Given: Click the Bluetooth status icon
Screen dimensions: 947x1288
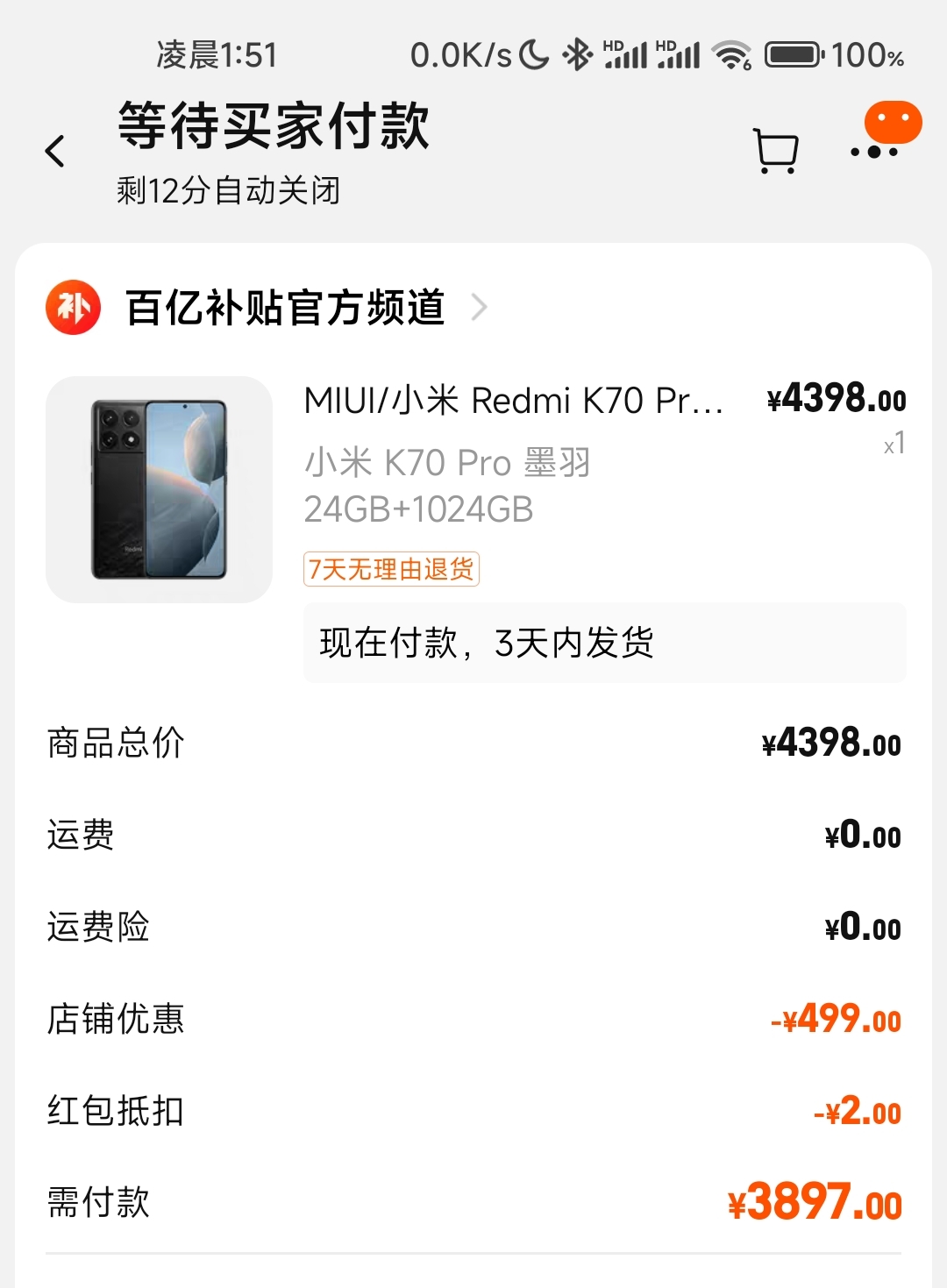Looking at the screenshot, I should [576, 54].
